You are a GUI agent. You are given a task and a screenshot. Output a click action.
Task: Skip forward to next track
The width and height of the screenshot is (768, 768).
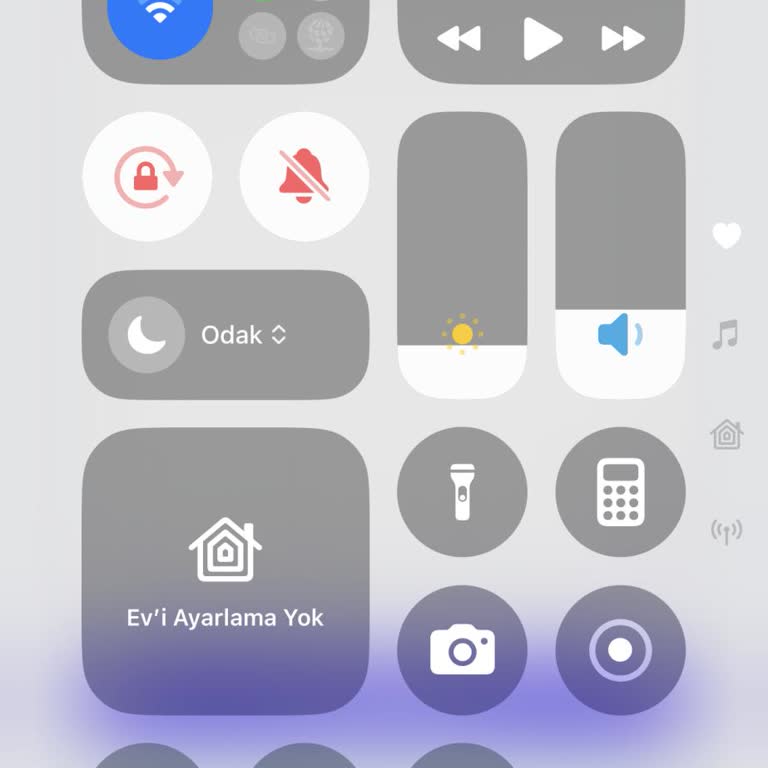pos(622,39)
